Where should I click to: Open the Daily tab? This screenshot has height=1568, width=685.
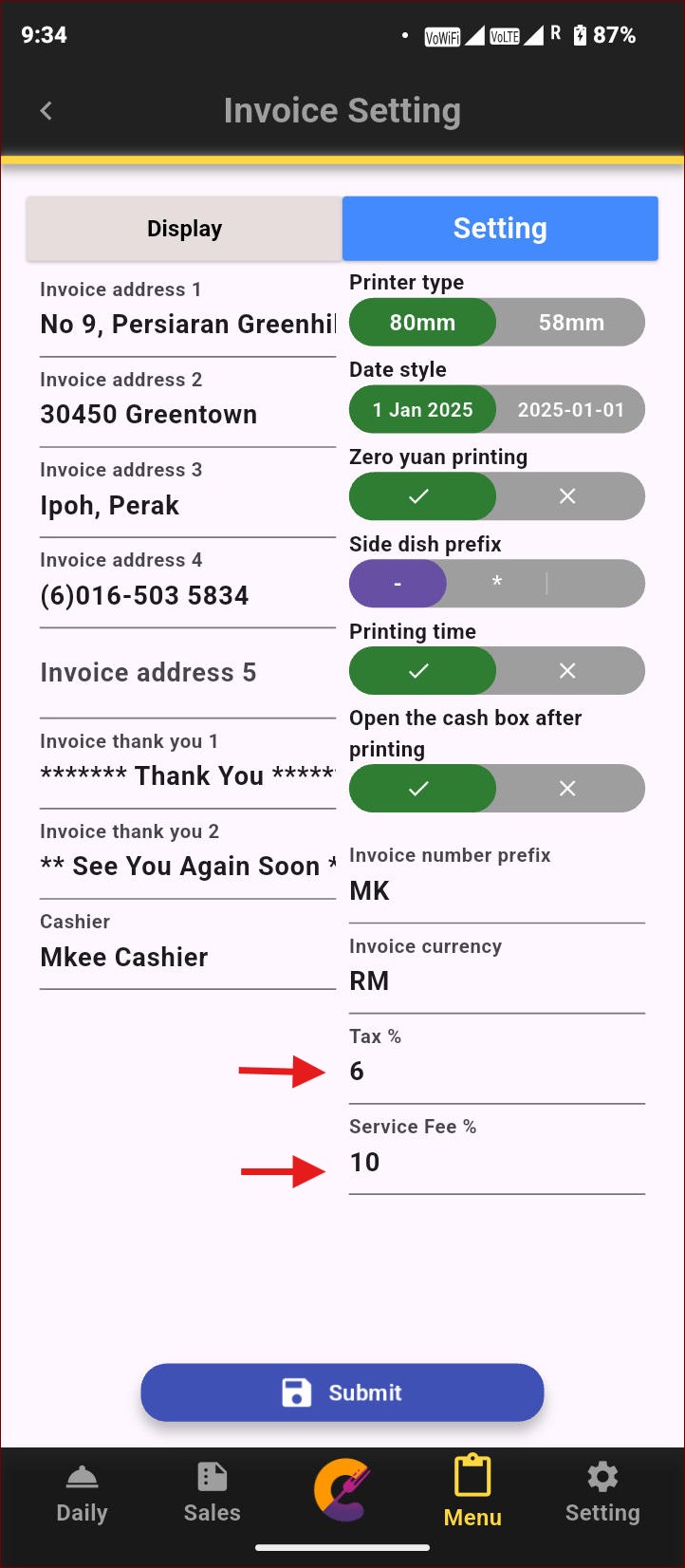[x=82, y=1494]
